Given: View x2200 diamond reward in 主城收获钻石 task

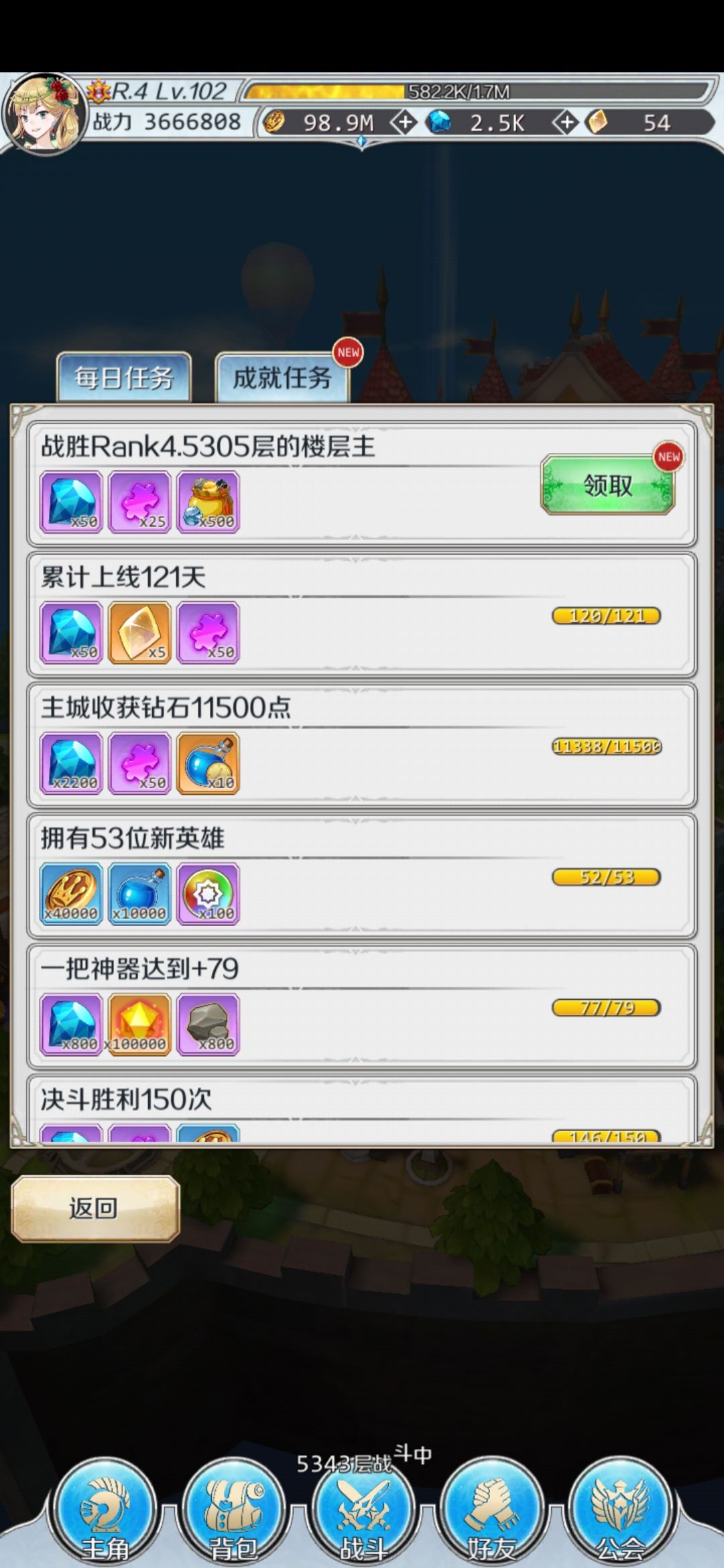Looking at the screenshot, I should [72, 763].
